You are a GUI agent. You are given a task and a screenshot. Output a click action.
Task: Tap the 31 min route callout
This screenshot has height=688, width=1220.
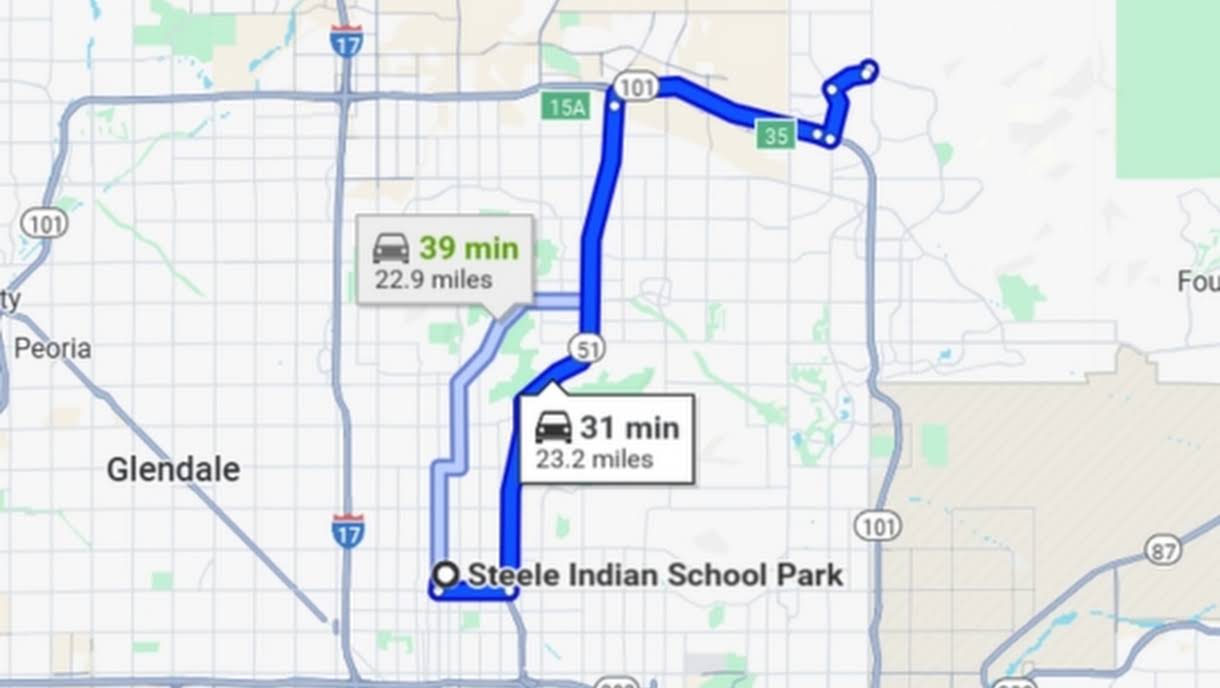[606, 440]
